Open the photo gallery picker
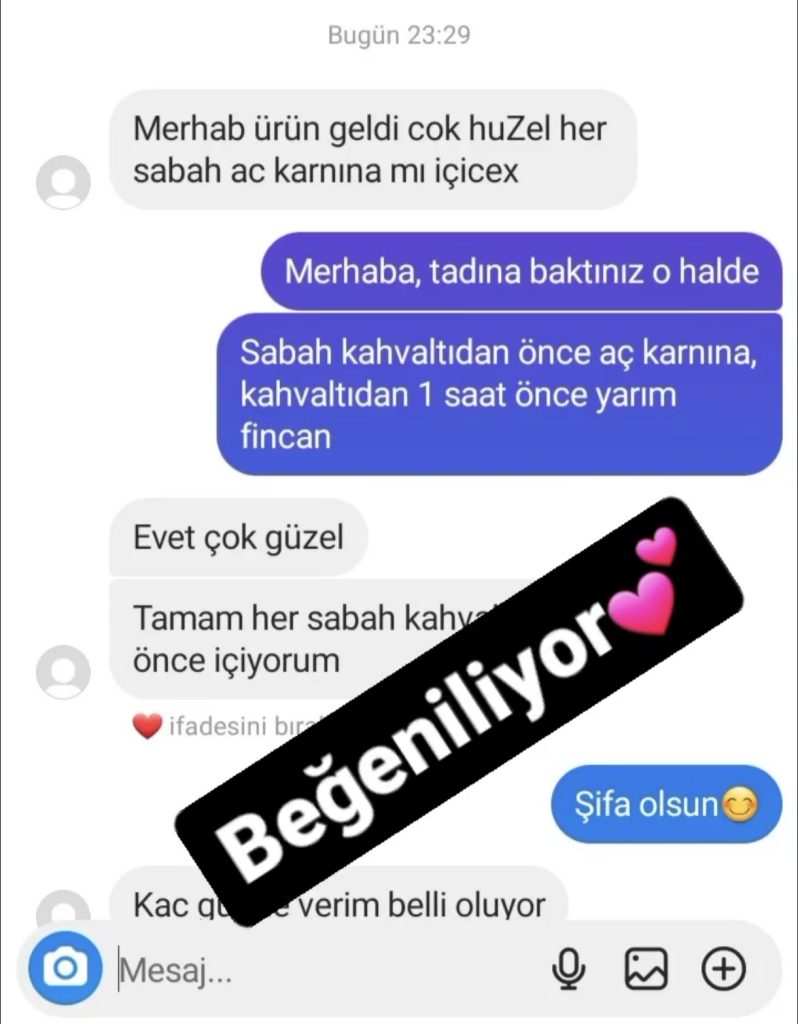Screen dimensions: 798x1024 click(x=646, y=968)
